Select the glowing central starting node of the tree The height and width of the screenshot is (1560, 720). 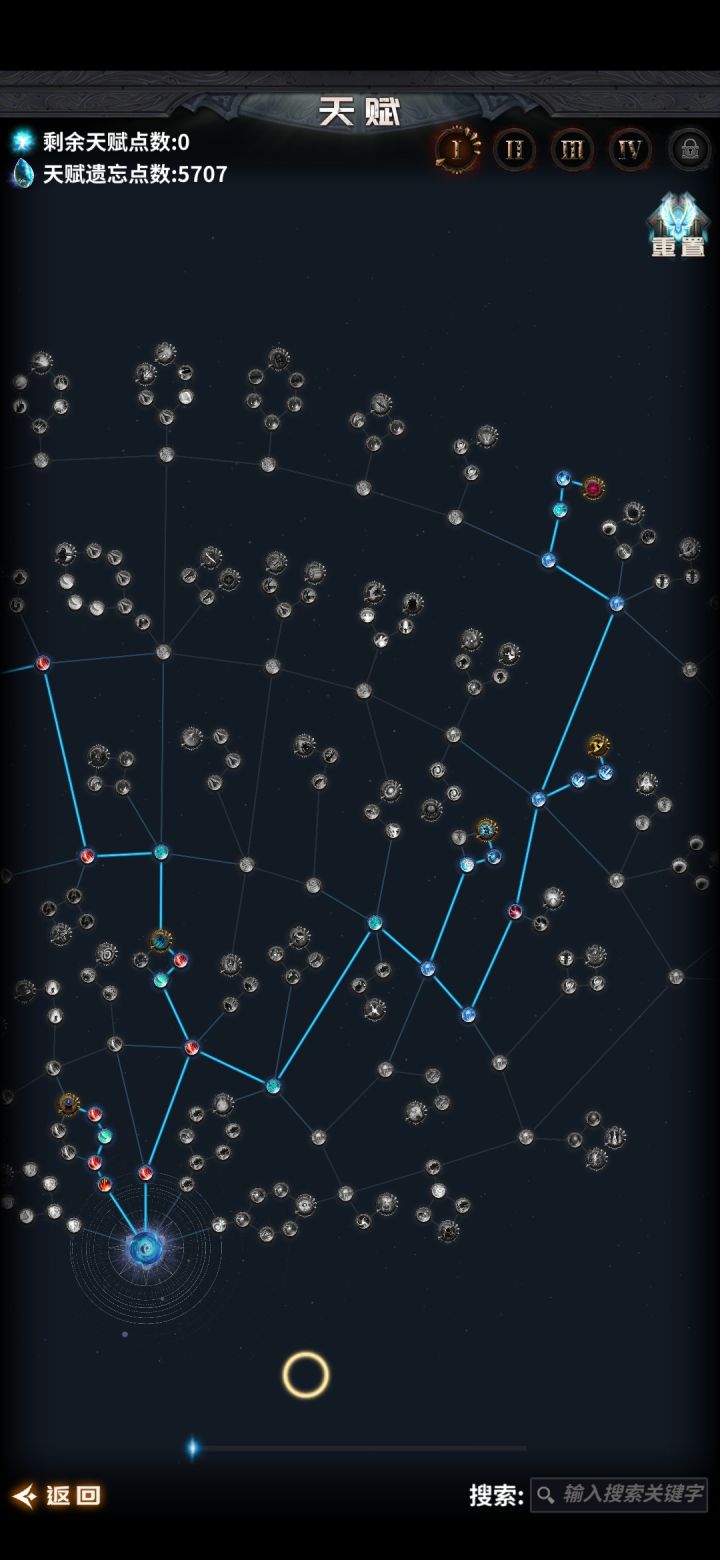point(143,1247)
